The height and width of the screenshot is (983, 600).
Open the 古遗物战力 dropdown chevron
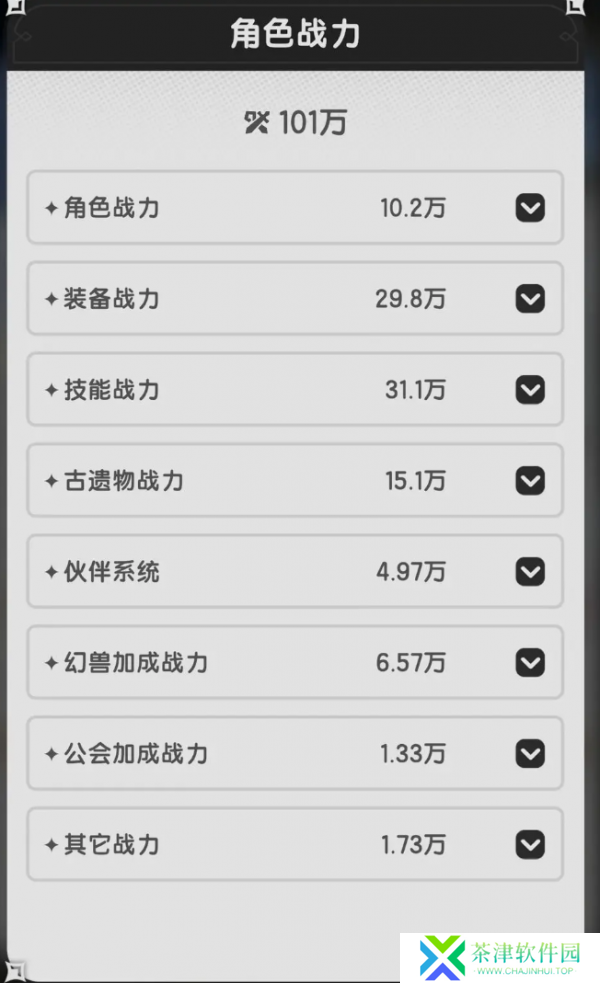pos(530,480)
